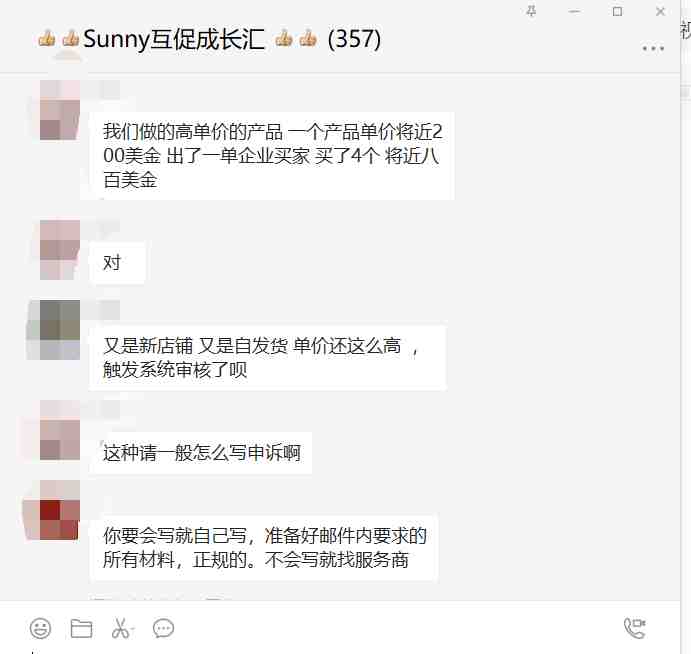Screen dimensions: 691x654
Task: Minimize the chat window
Action: pos(574,11)
